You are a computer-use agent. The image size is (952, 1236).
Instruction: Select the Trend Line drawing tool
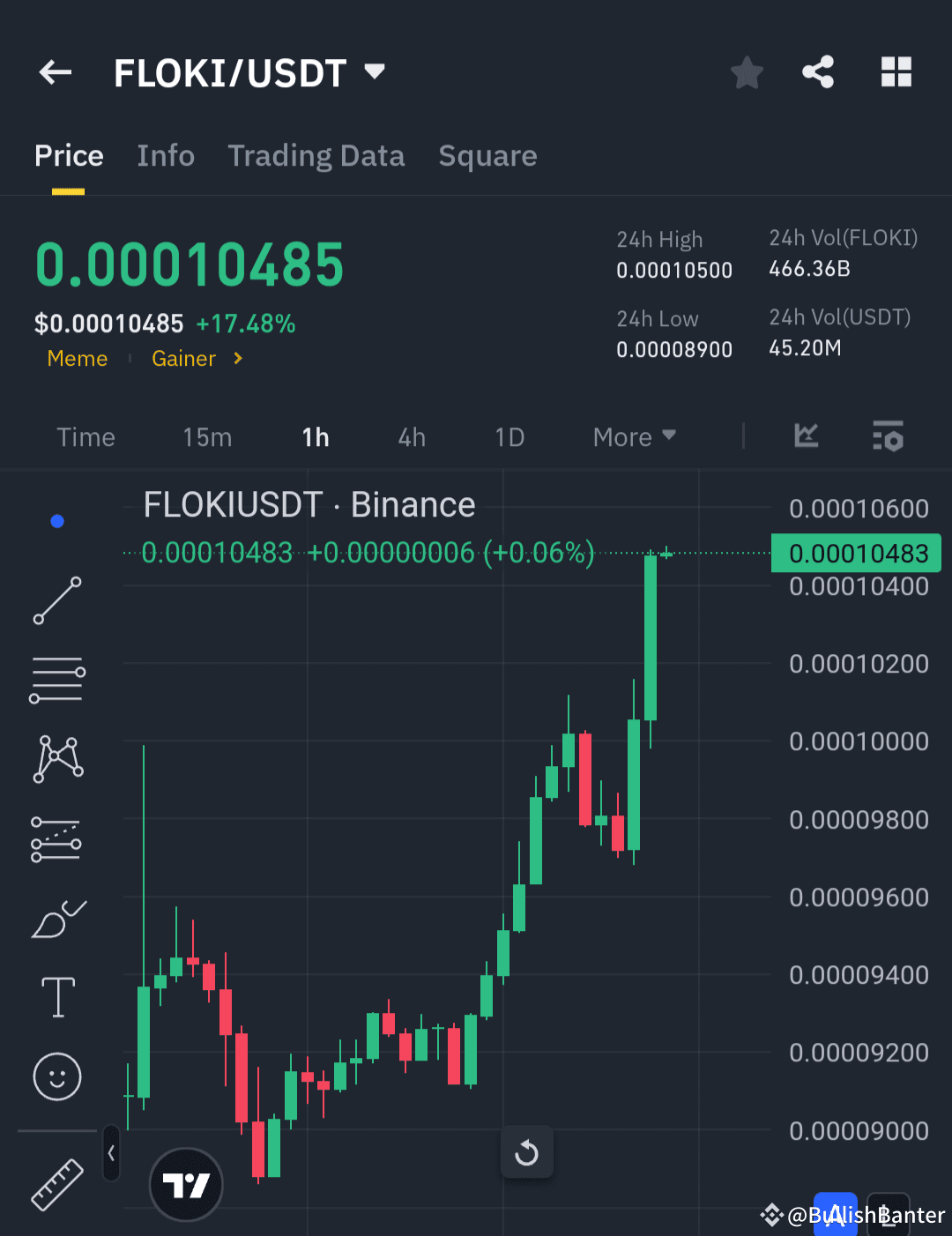click(56, 601)
